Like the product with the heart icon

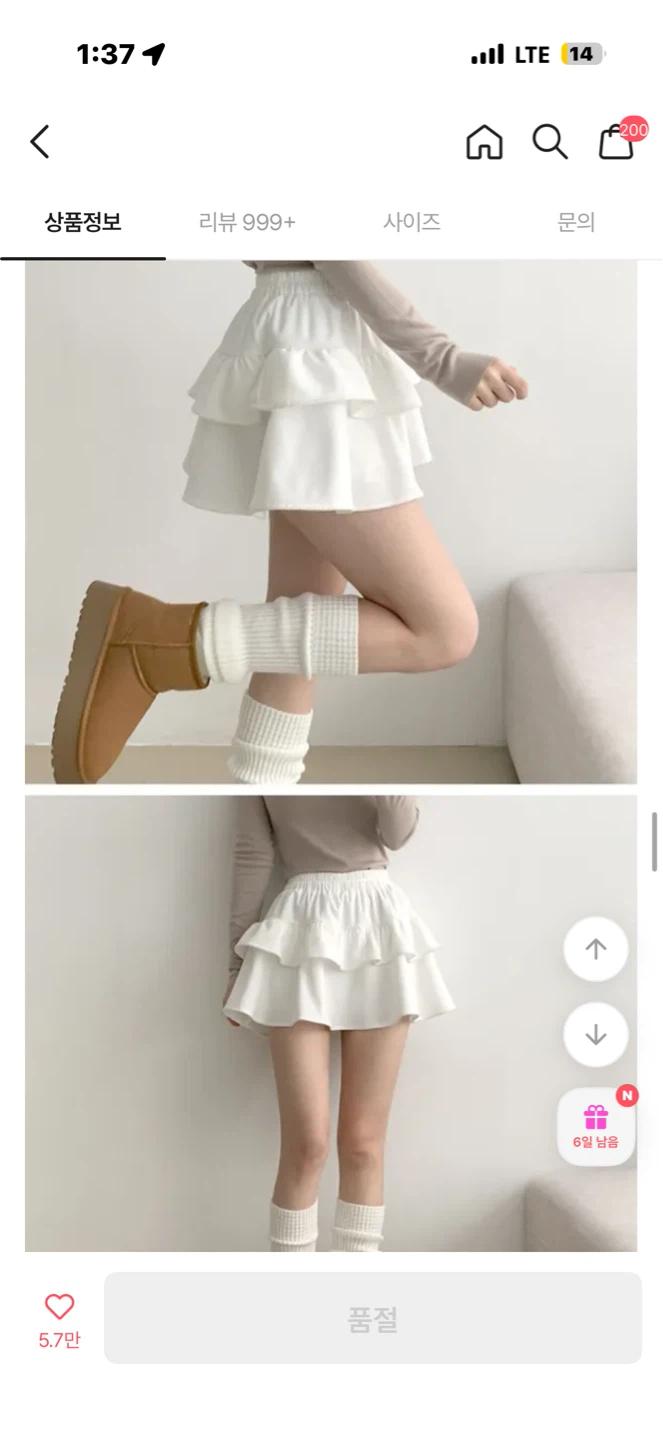tap(60, 1318)
